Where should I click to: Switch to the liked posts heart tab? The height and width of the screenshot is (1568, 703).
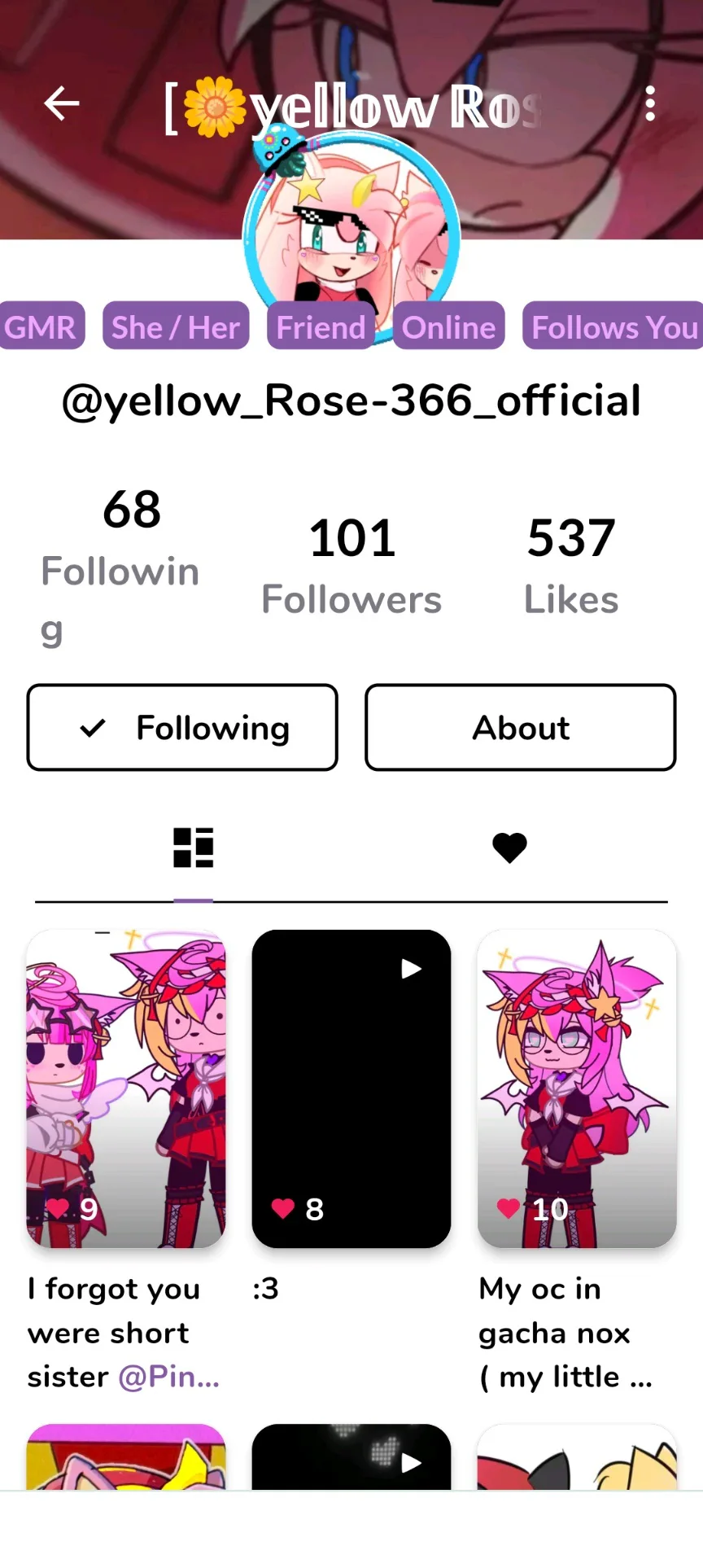coord(509,848)
